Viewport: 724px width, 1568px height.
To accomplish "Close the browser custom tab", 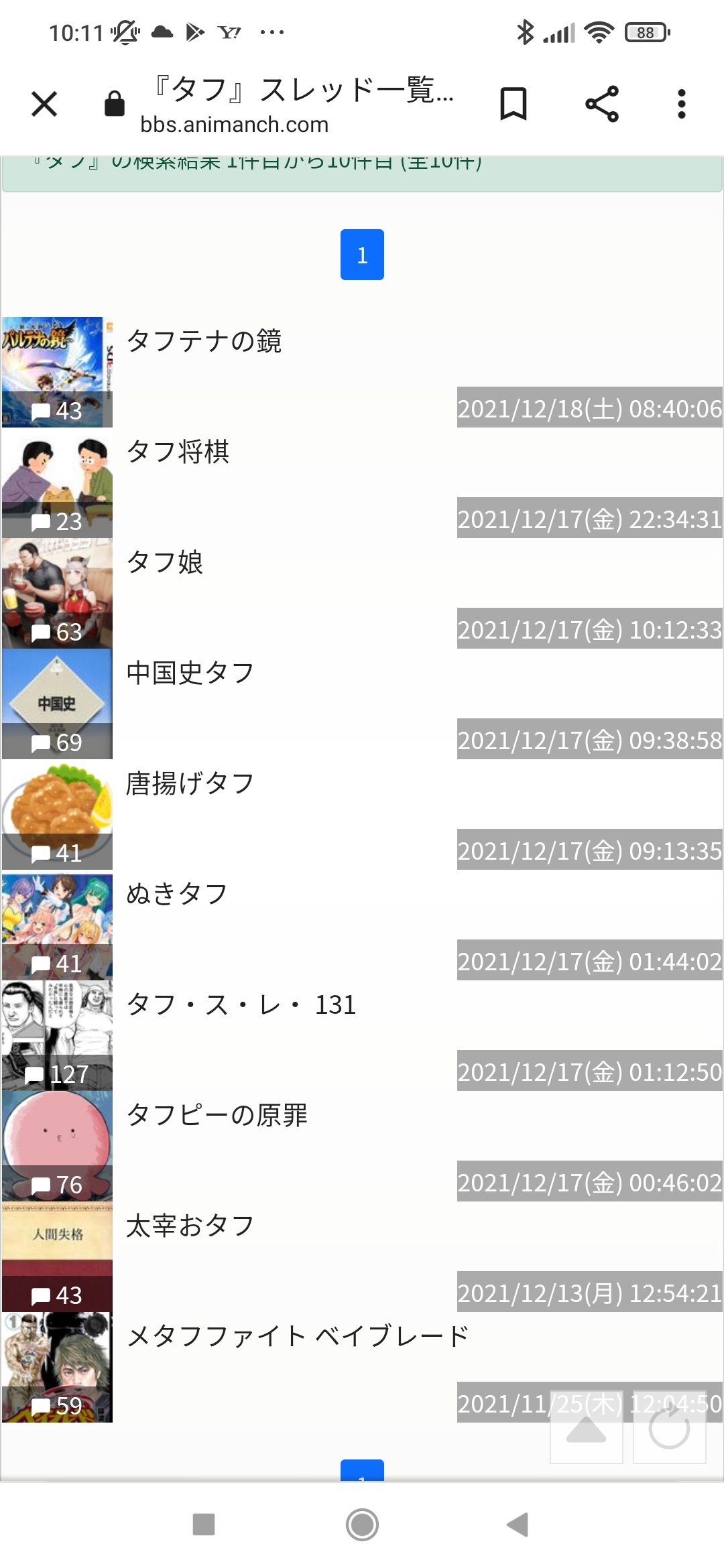I will pos(44,105).
